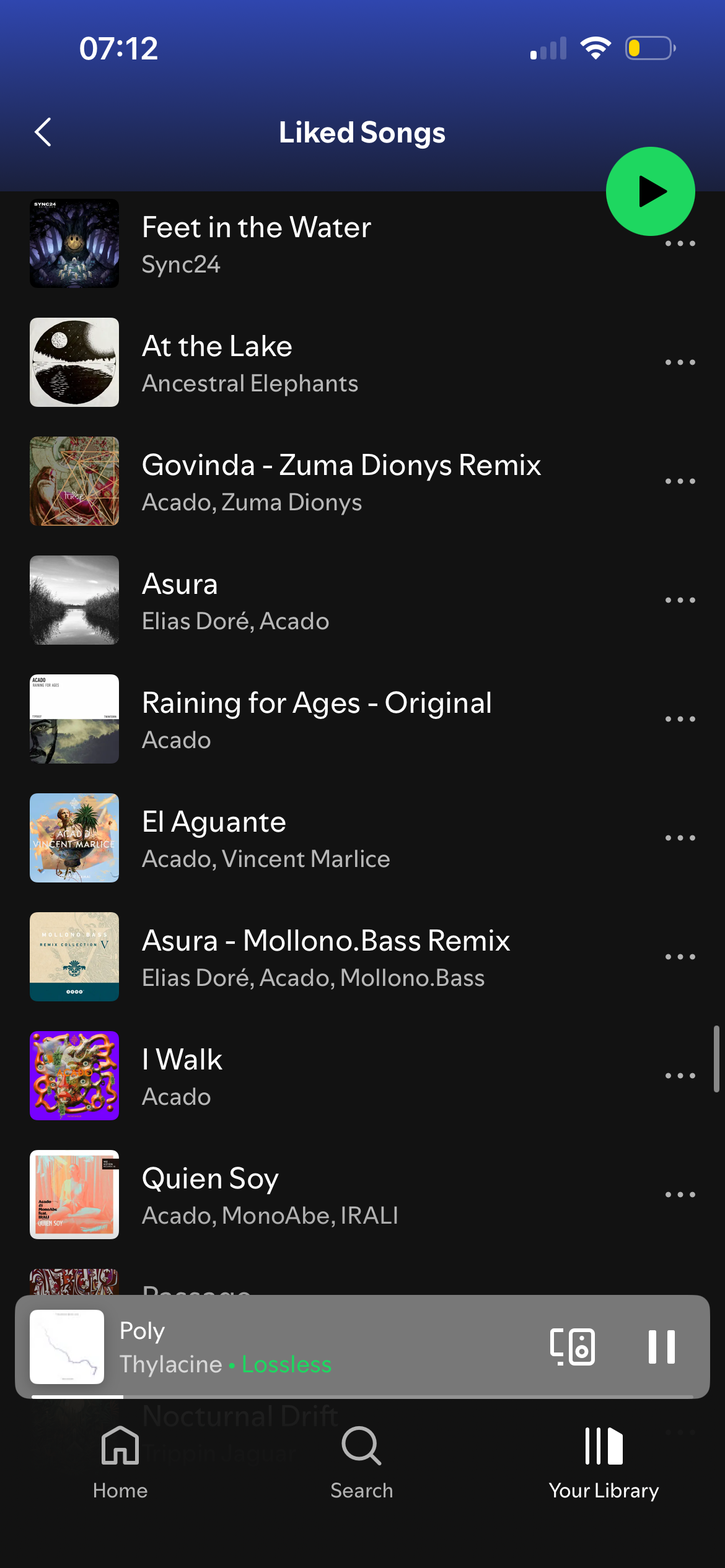The width and height of the screenshot is (725, 1568).
Task: Pause the current track Poly
Action: (x=661, y=1346)
